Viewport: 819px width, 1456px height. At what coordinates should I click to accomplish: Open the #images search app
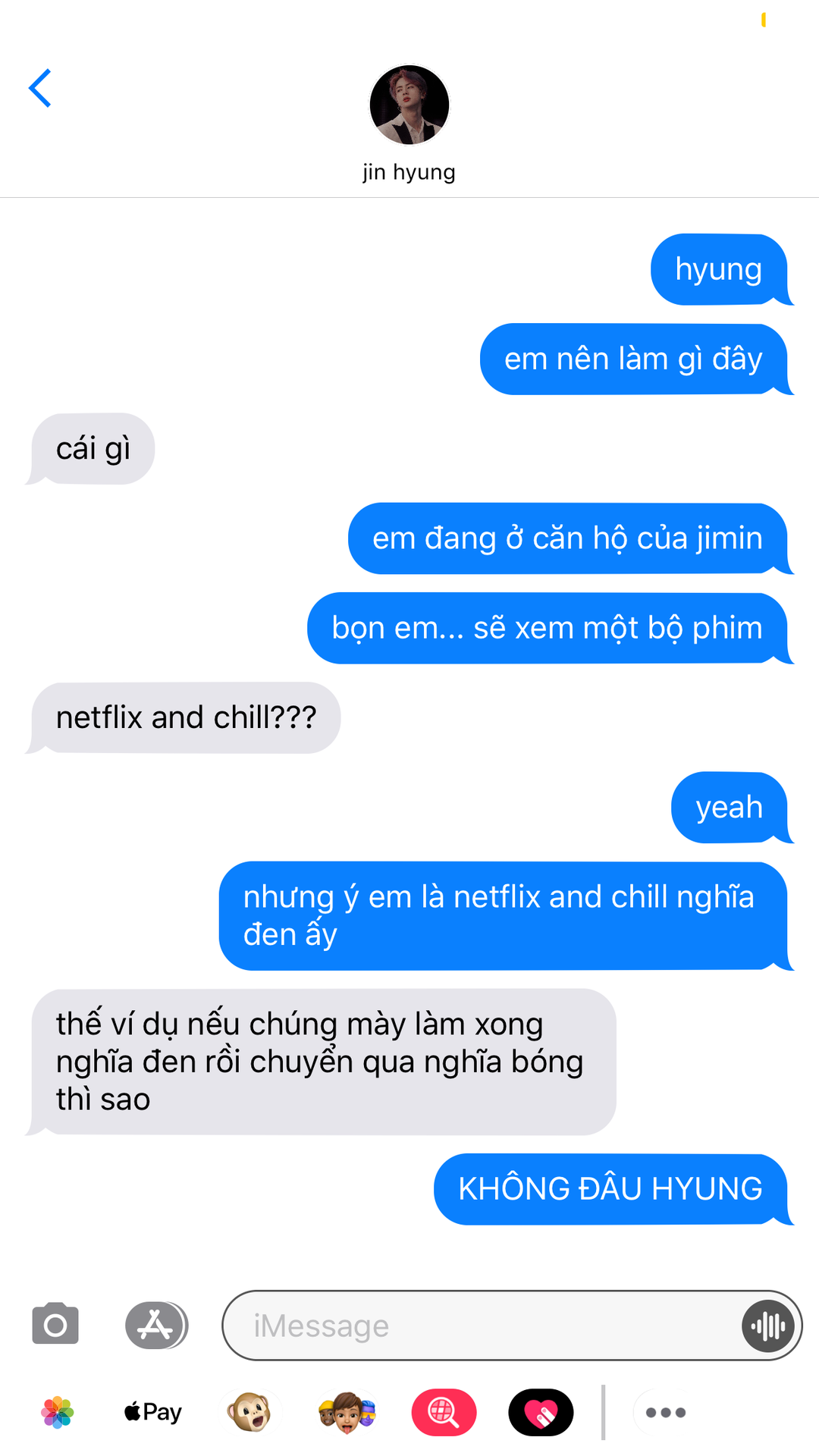(x=444, y=1412)
